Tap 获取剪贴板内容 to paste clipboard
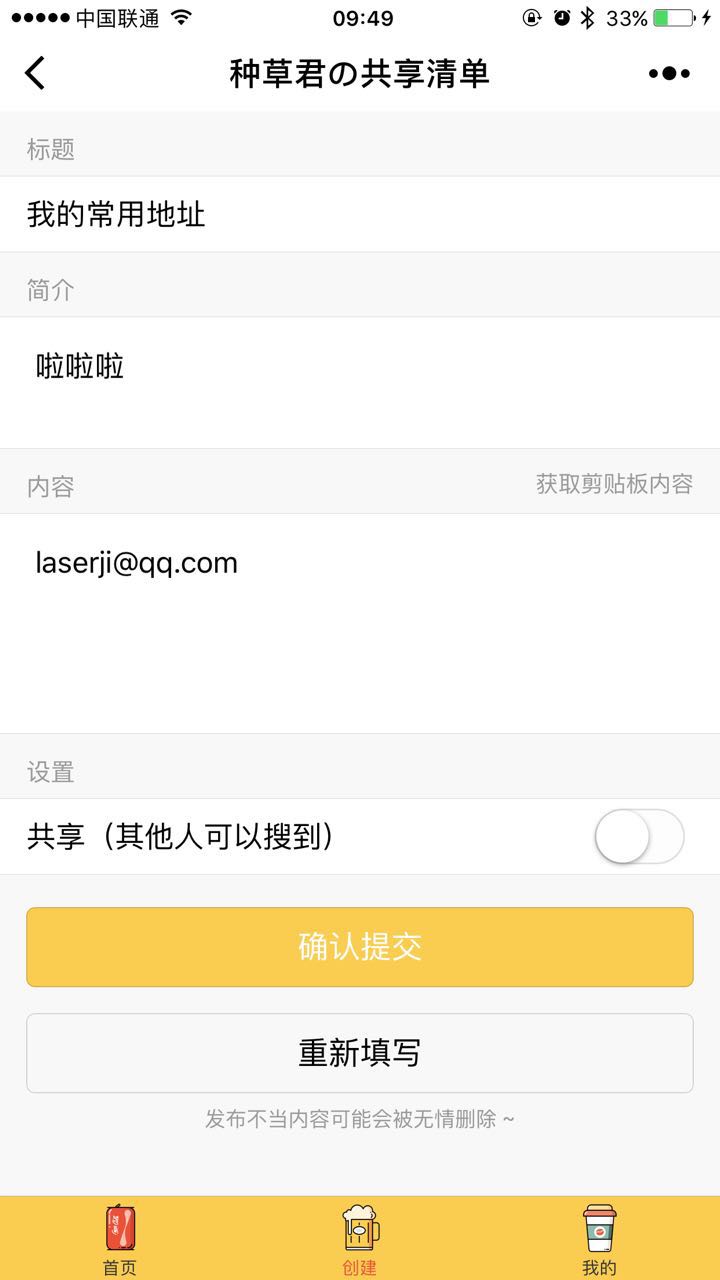The width and height of the screenshot is (720, 1280). pyautogui.click(x=614, y=485)
